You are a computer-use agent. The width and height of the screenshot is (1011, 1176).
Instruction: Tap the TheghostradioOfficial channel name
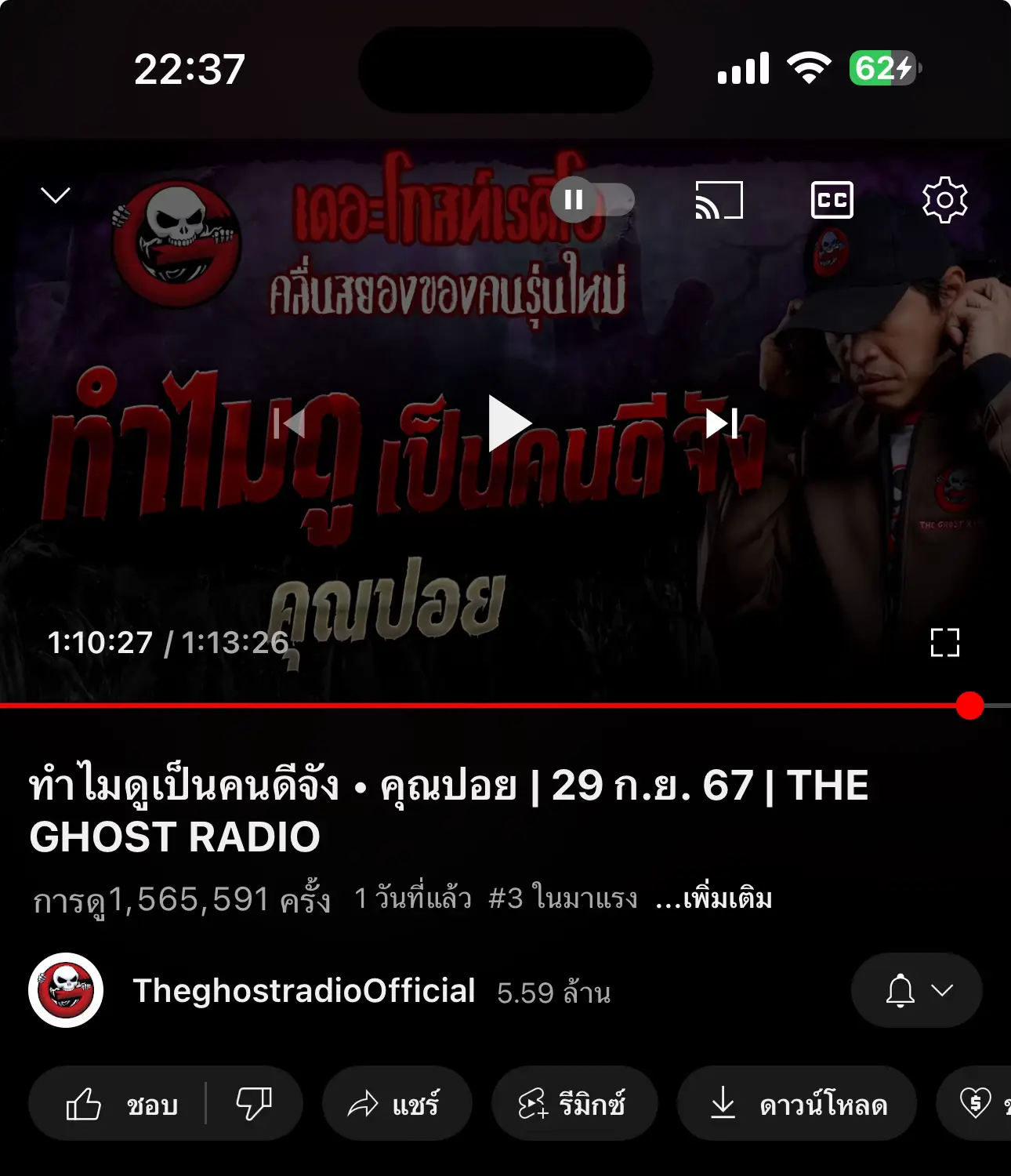point(304,990)
